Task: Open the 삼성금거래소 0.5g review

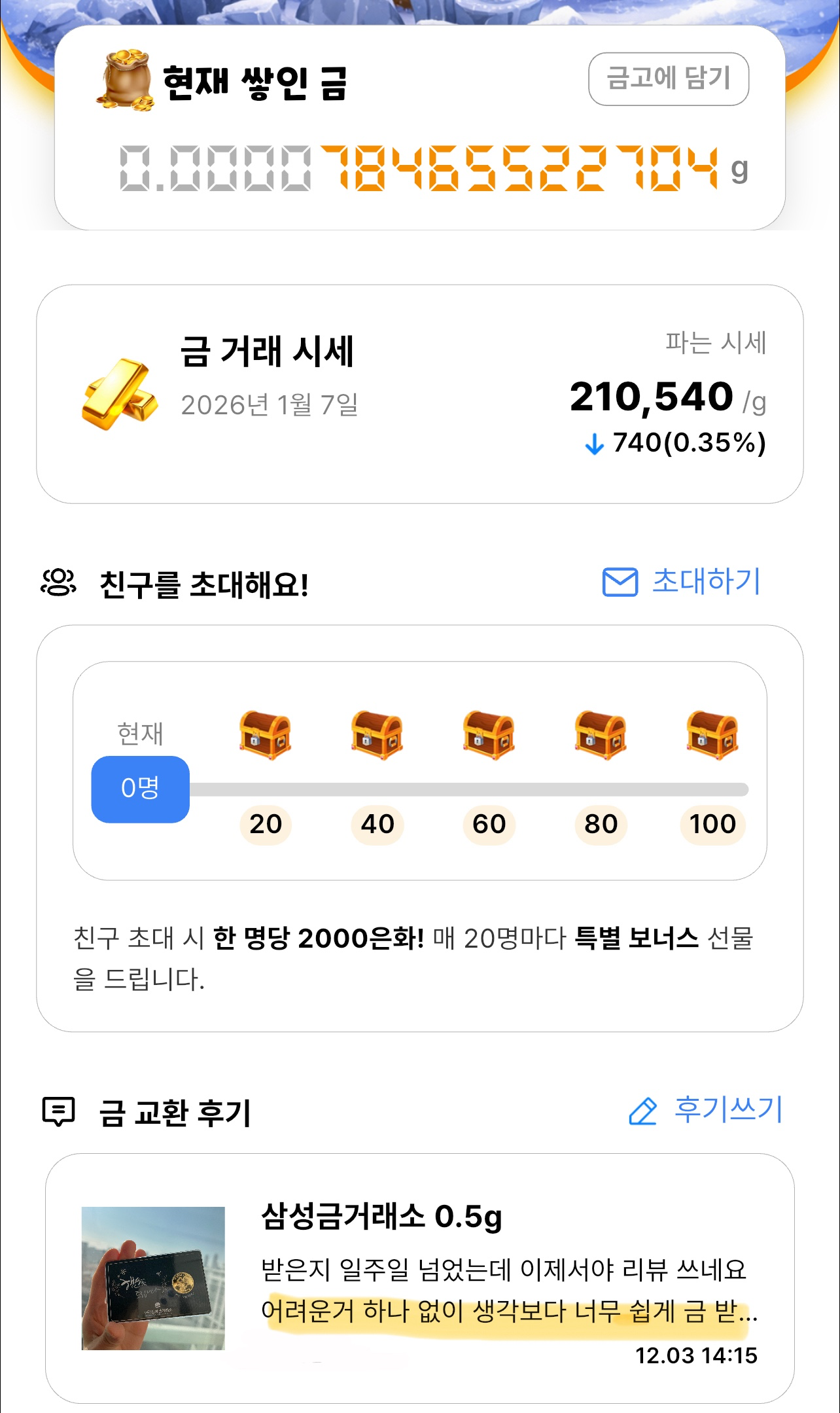Action: click(x=419, y=1278)
